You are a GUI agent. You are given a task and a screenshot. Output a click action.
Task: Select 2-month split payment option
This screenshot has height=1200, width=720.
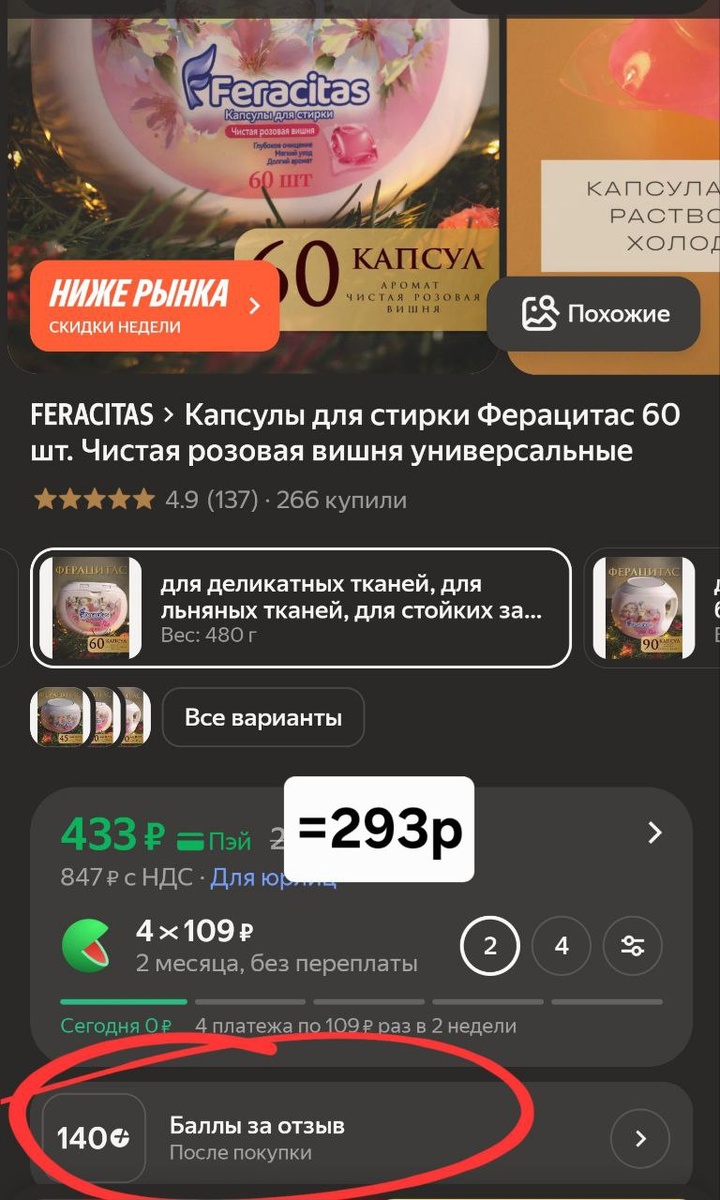(490, 945)
